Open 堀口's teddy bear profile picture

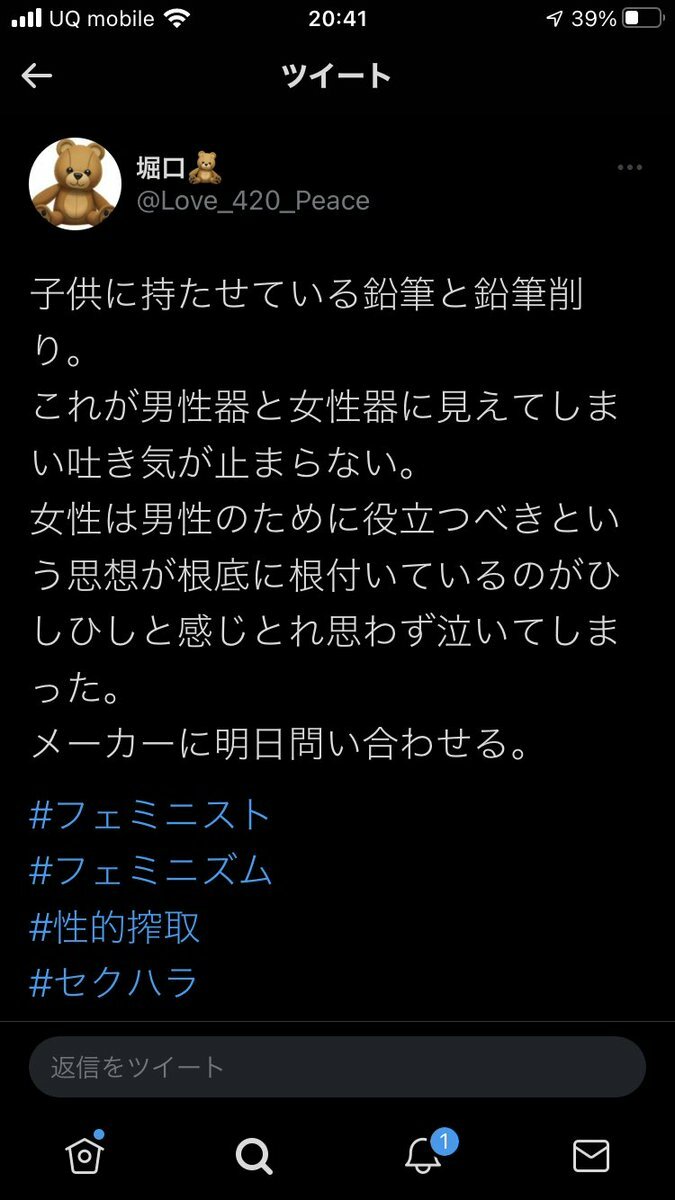(75, 184)
